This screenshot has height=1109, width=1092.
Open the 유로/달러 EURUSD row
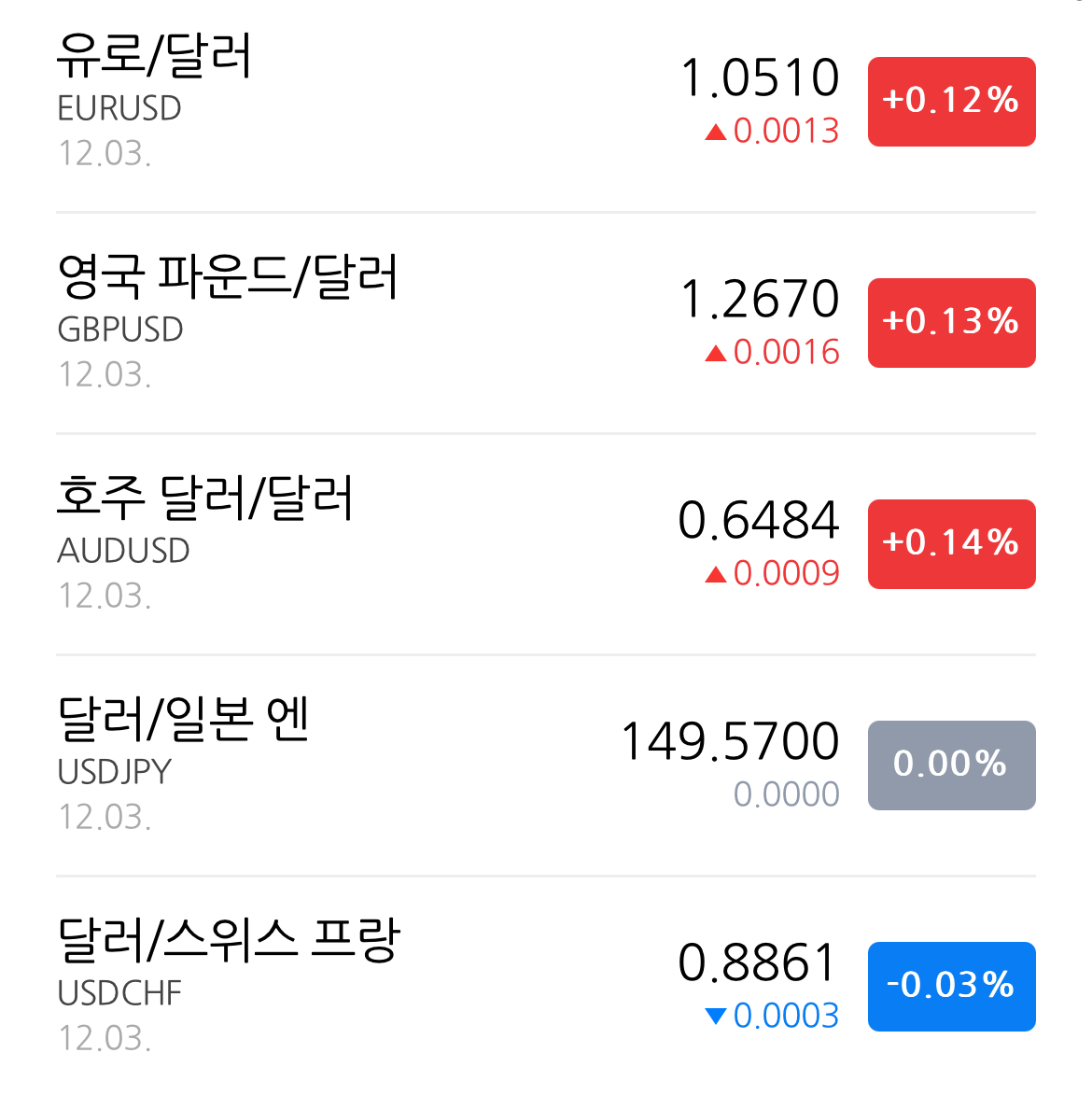tap(546, 103)
